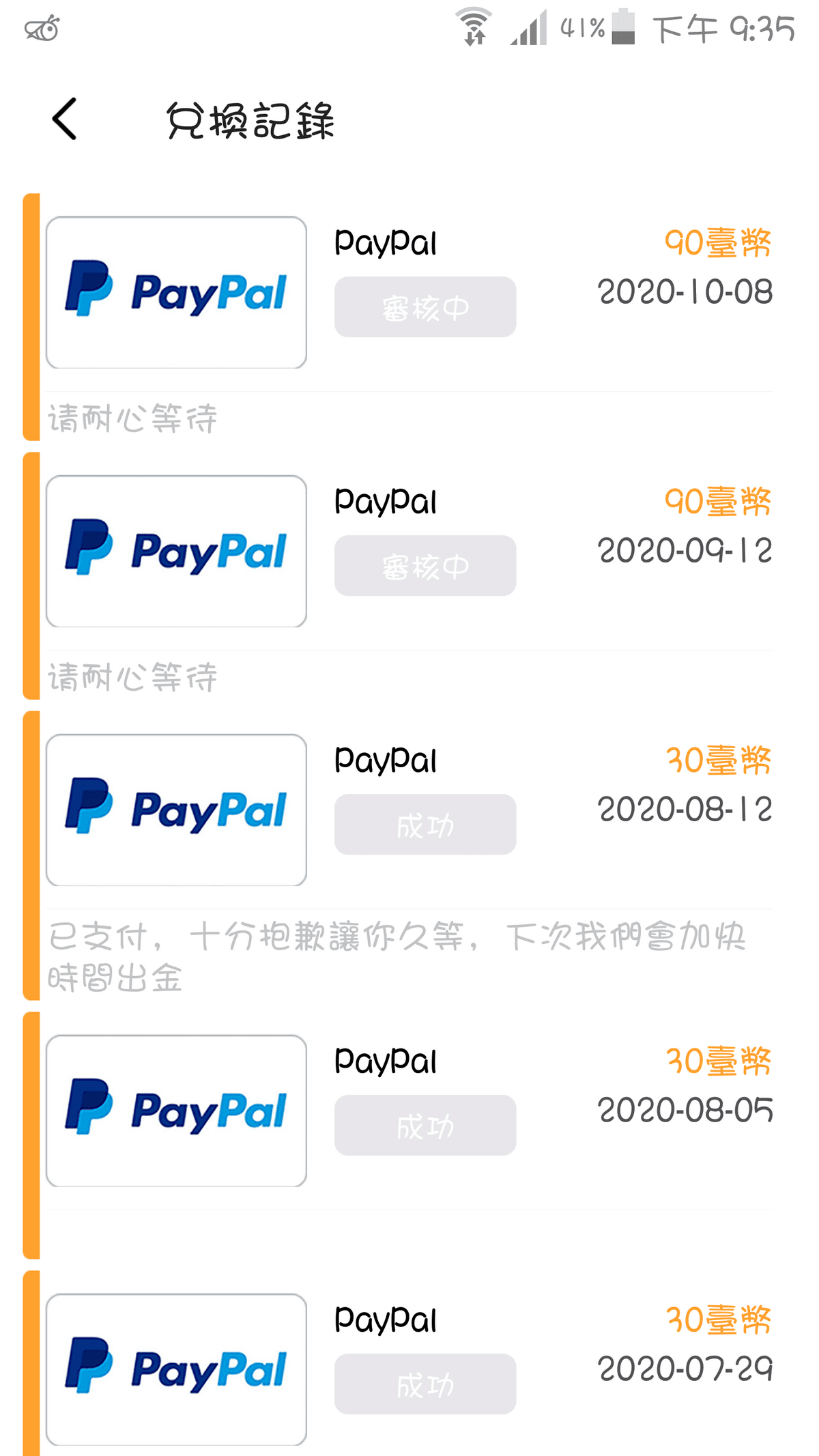Click the 成功 badge on the 2020-07-29 record
This screenshot has height=1456, width=819.
tap(425, 1384)
